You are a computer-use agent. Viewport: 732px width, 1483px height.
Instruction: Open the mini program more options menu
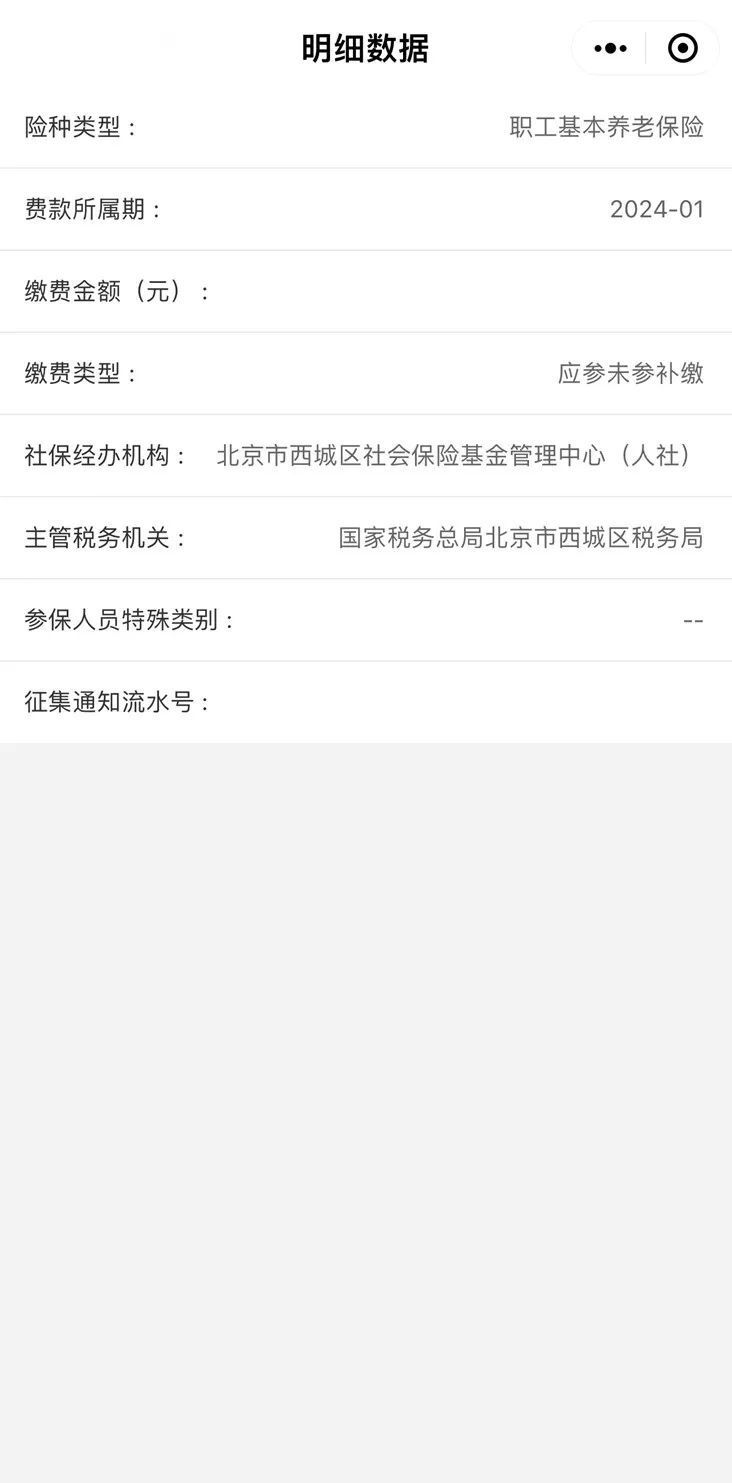[610, 48]
